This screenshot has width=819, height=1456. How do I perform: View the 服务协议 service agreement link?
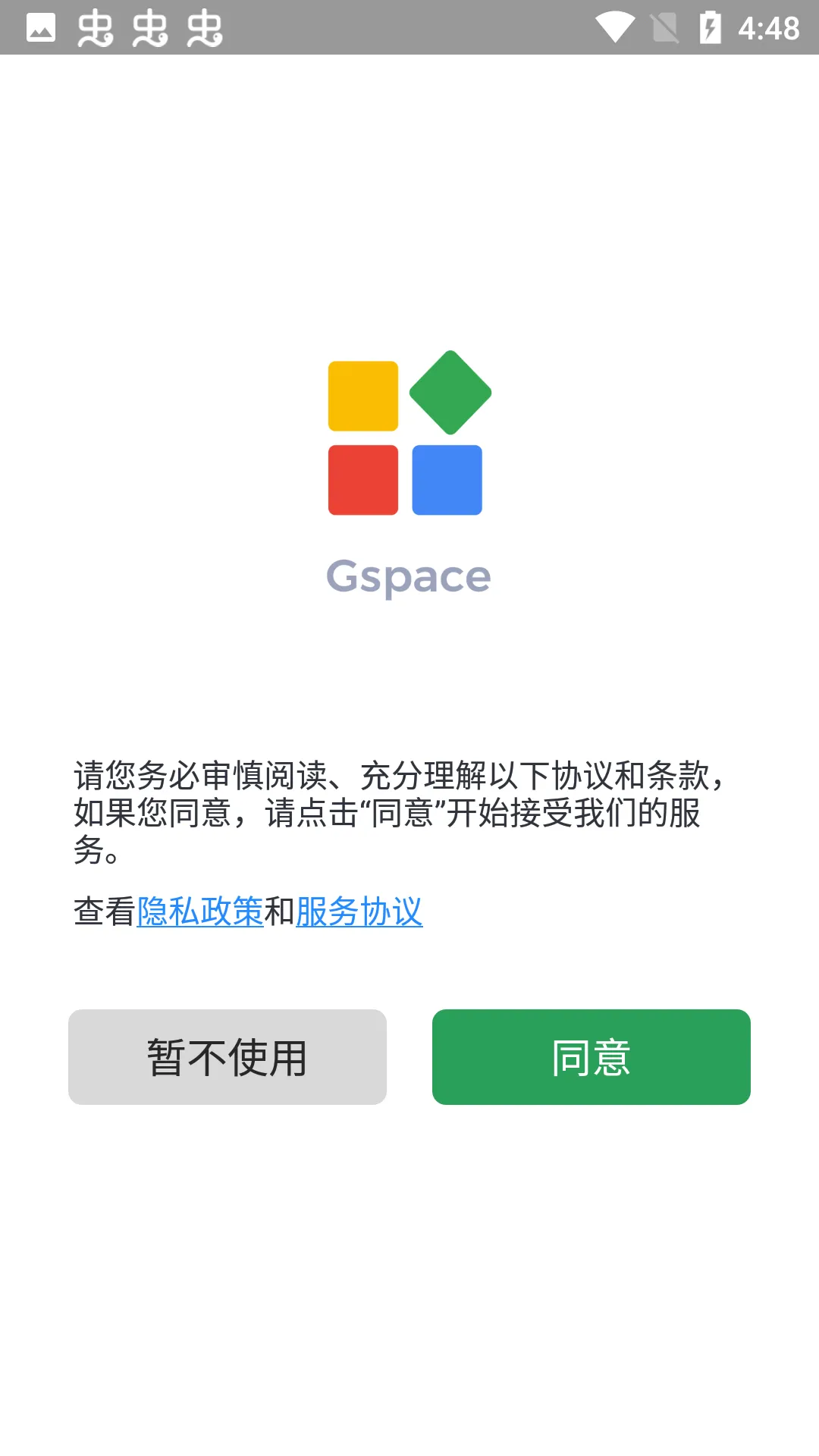click(359, 912)
